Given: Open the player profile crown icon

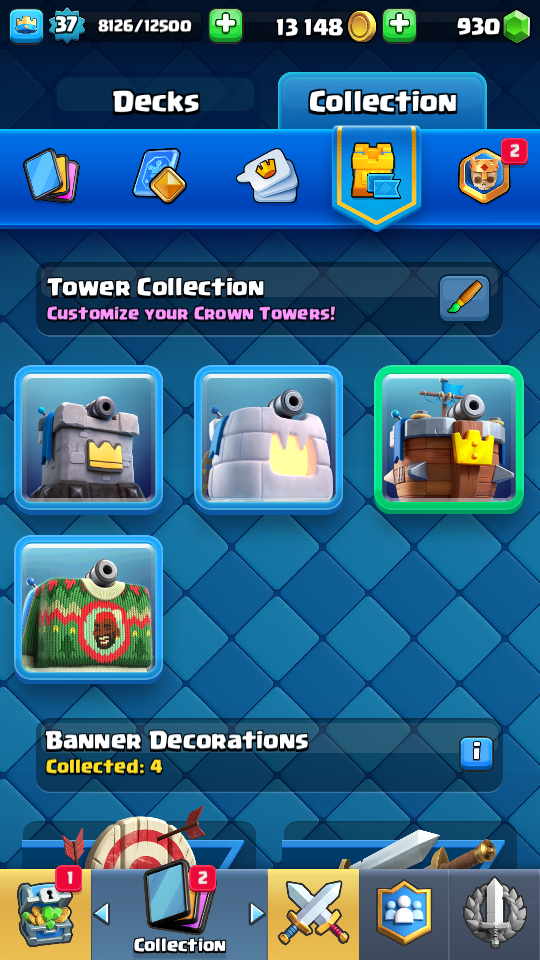Looking at the screenshot, I should pos(26,26).
